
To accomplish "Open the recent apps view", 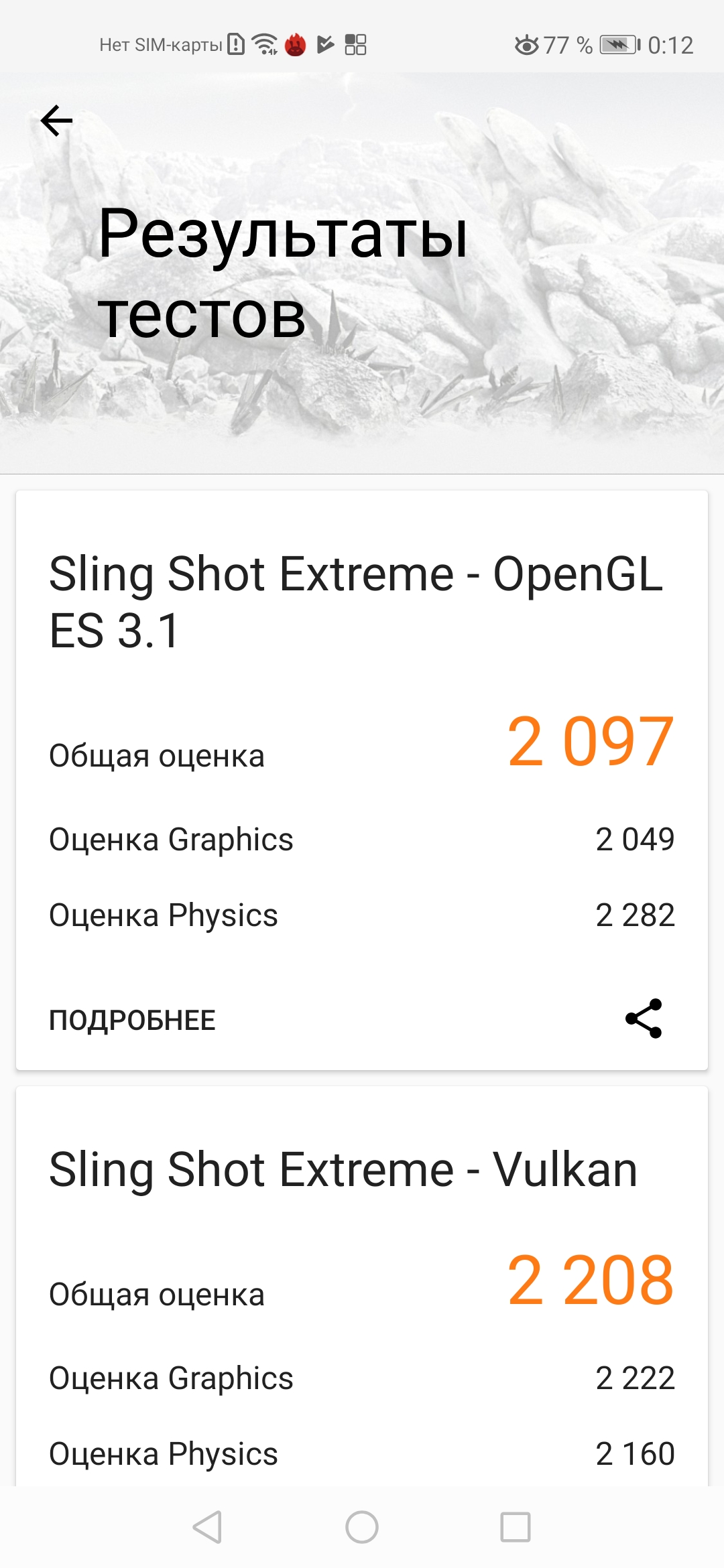I will coord(516,1527).
